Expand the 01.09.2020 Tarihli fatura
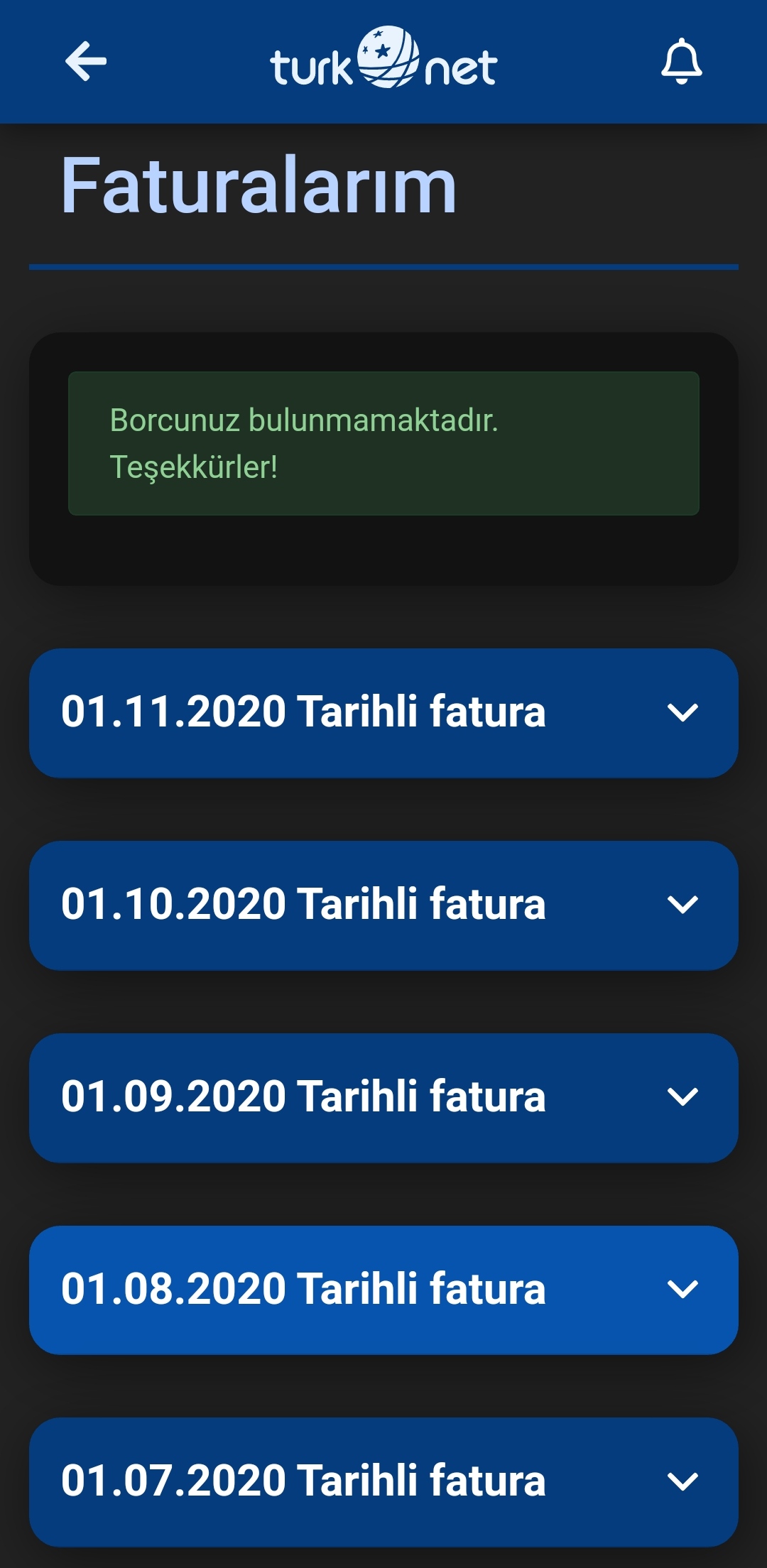The width and height of the screenshot is (767, 1568). point(383,1098)
